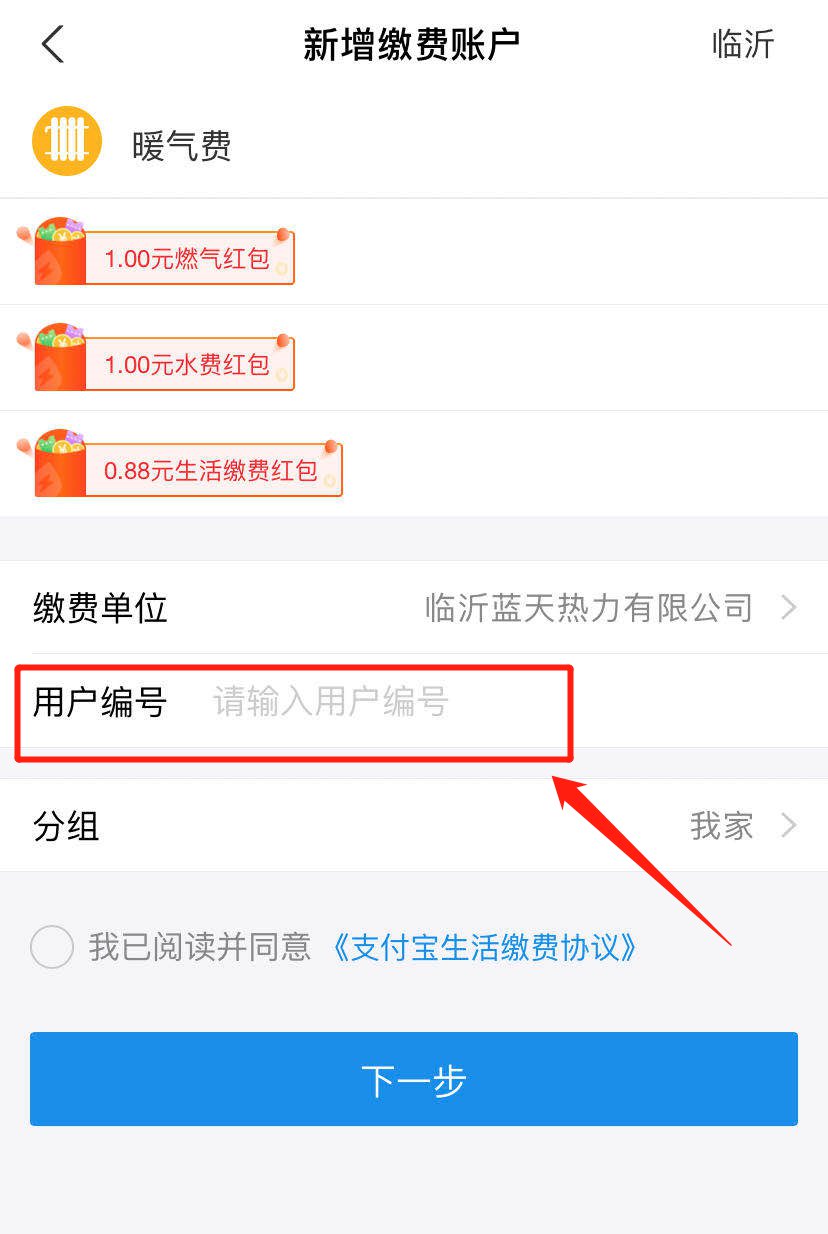Screen dimensions: 828x1234
Task: Change the city from 临沂
Action: [742, 45]
